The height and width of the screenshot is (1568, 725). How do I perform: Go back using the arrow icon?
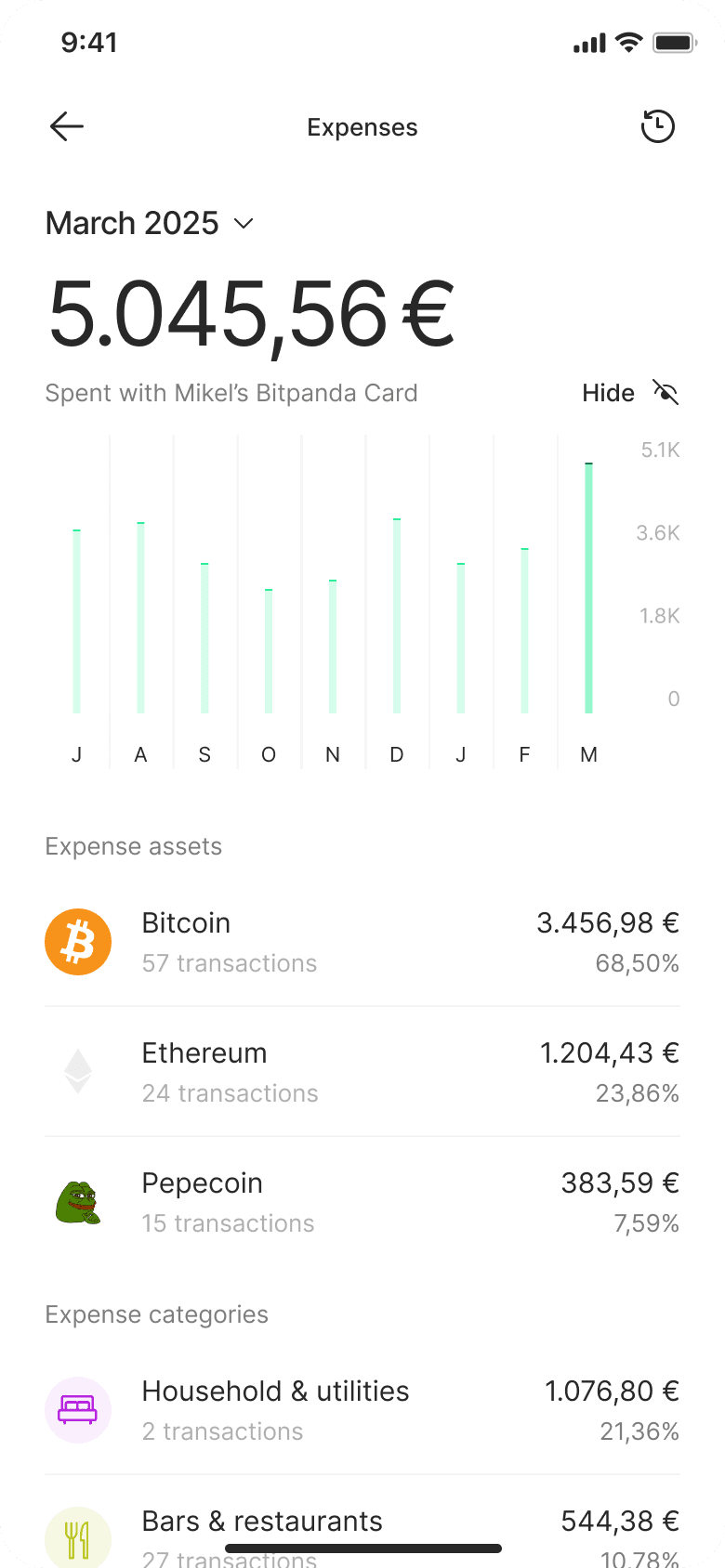tap(67, 126)
